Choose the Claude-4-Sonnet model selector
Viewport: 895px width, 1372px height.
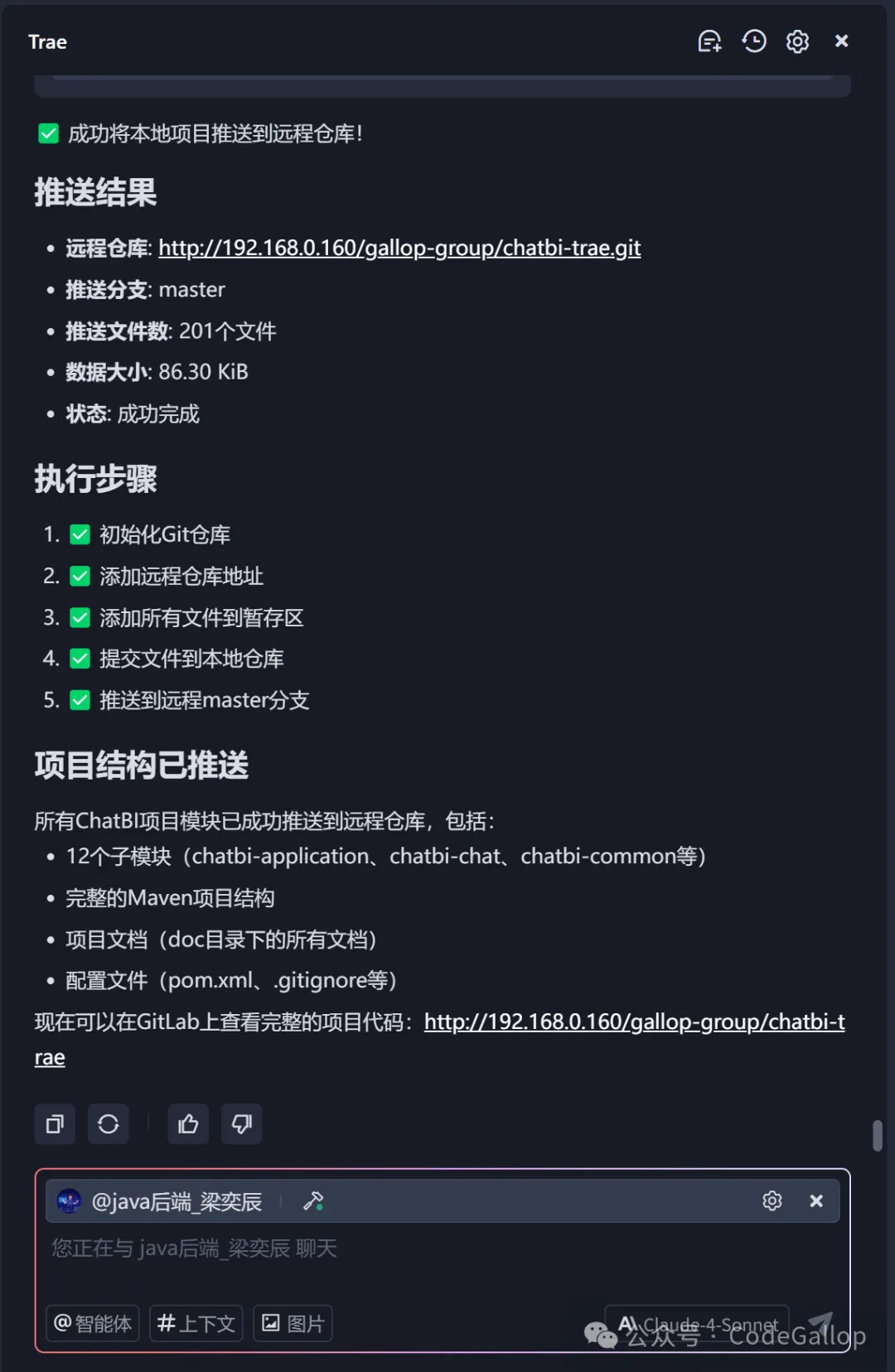[698, 1323]
